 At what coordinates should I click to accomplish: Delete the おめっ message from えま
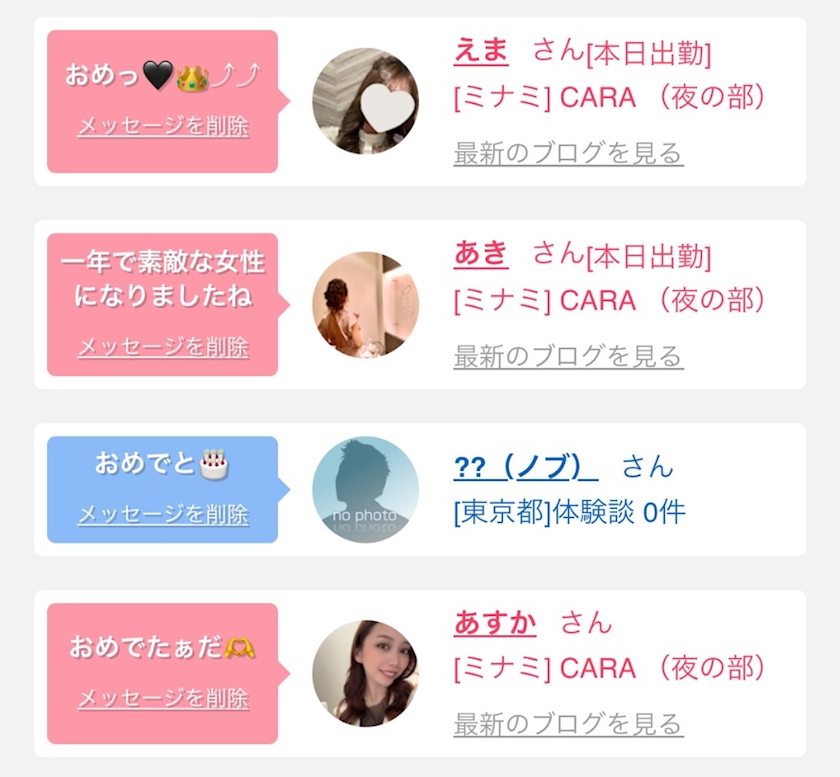[163, 126]
